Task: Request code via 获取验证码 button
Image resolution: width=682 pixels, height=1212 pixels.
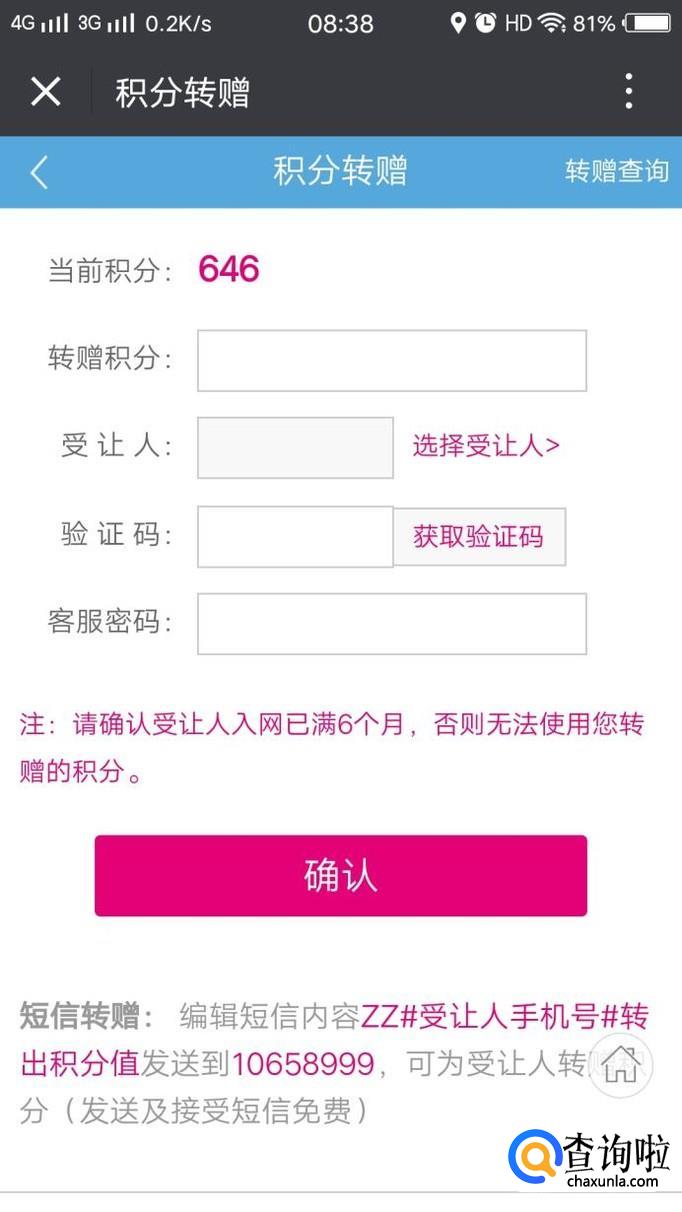Action: coord(479,537)
